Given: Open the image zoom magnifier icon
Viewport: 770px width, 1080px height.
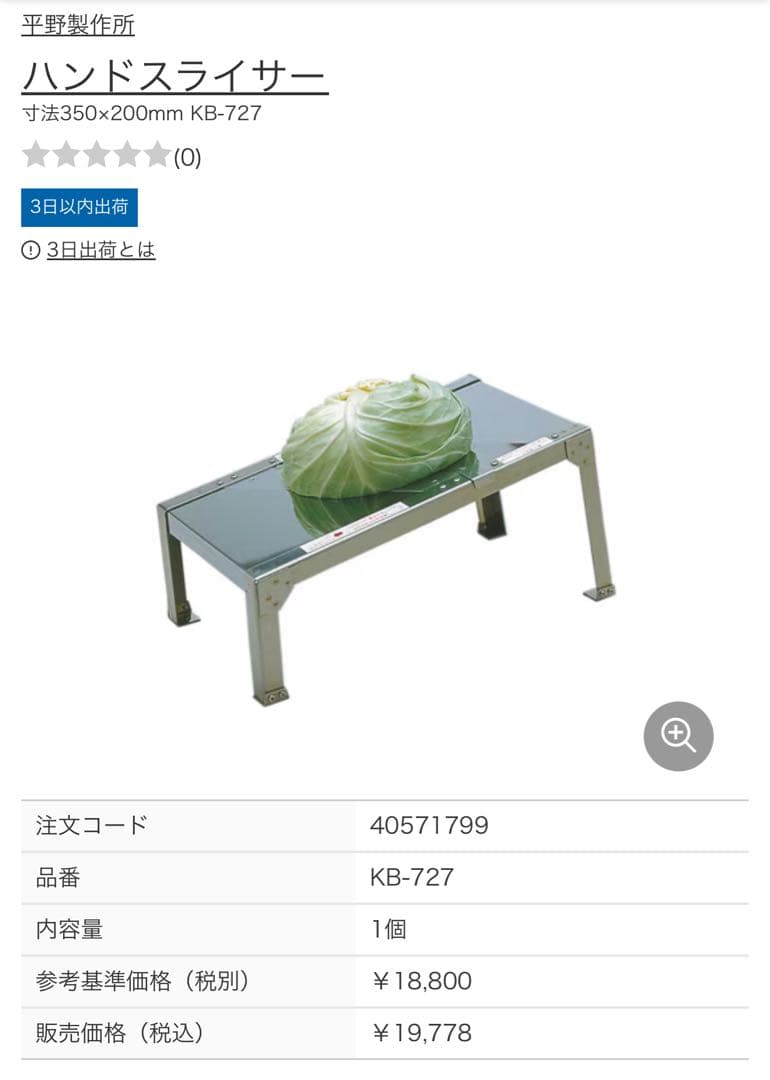Looking at the screenshot, I should point(679,735).
